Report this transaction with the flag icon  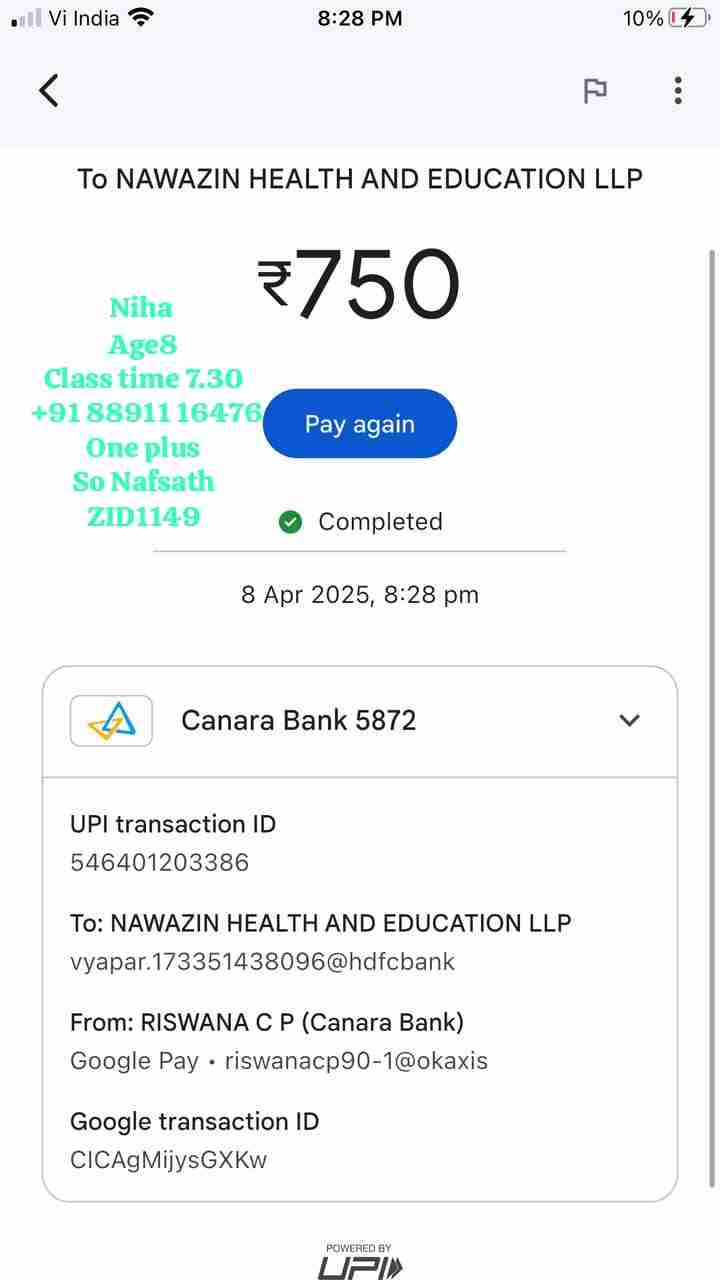[x=595, y=91]
